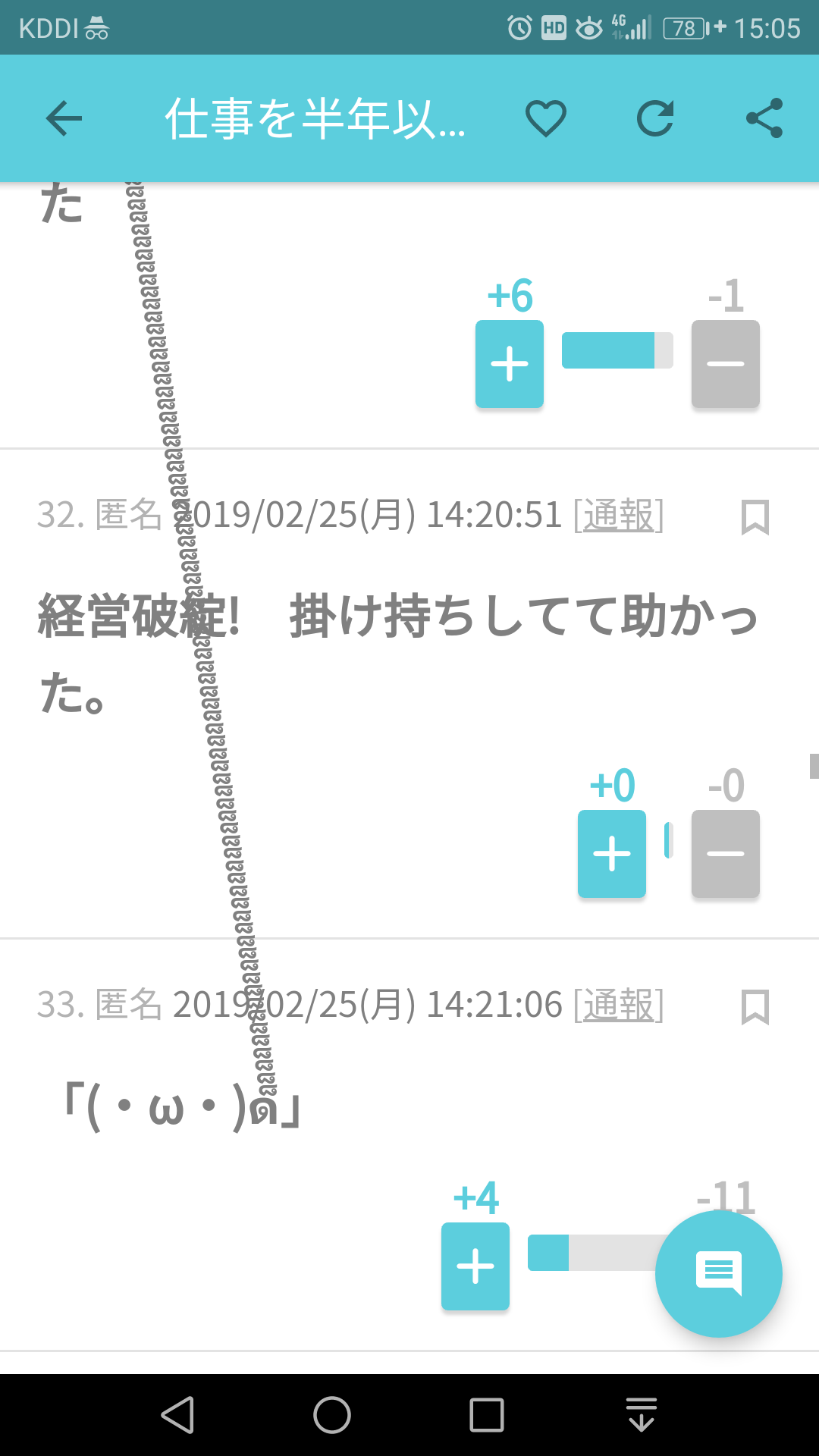The width and height of the screenshot is (819, 1456).
Task: Upvote the comment showing +6
Action: (510, 364)
